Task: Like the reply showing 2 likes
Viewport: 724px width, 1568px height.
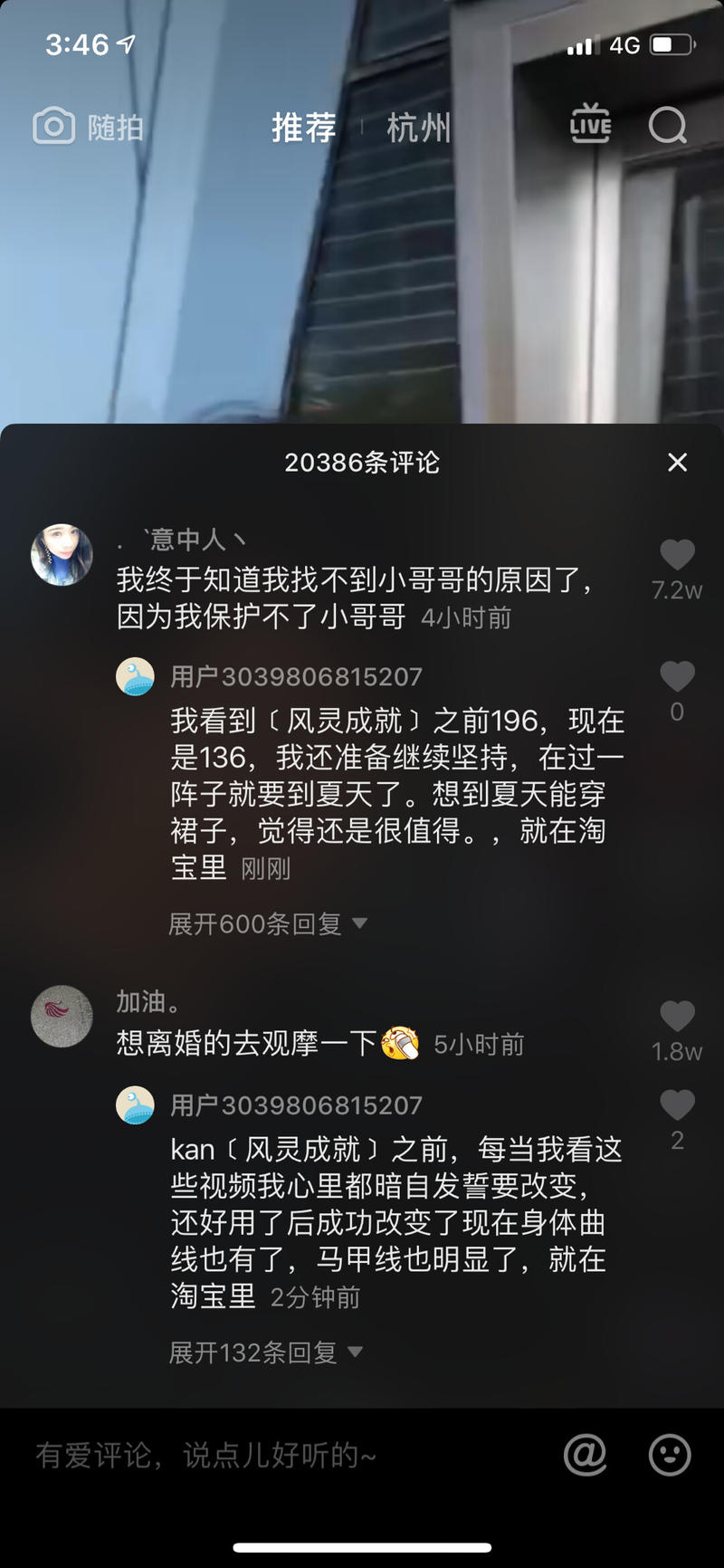Action: point(677,1104)
